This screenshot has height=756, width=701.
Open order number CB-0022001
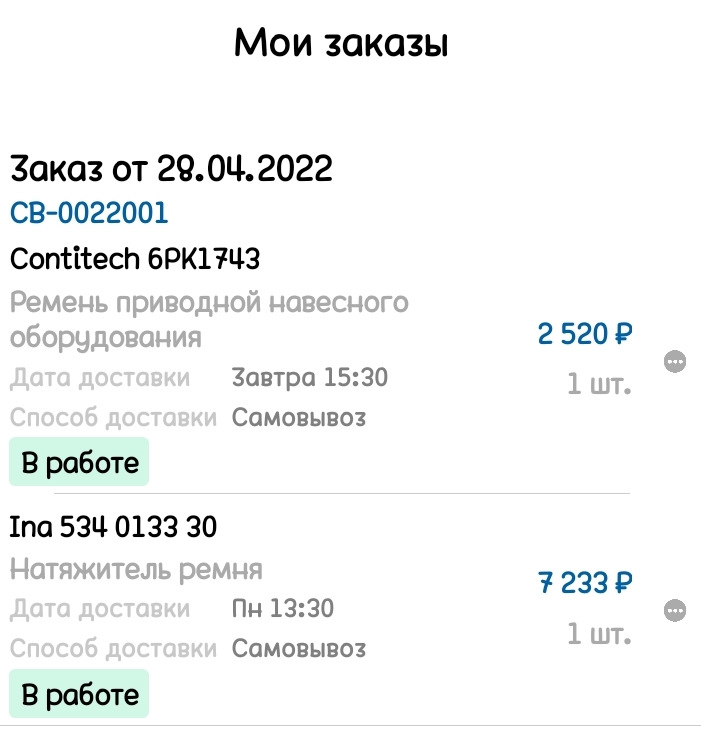89,213
